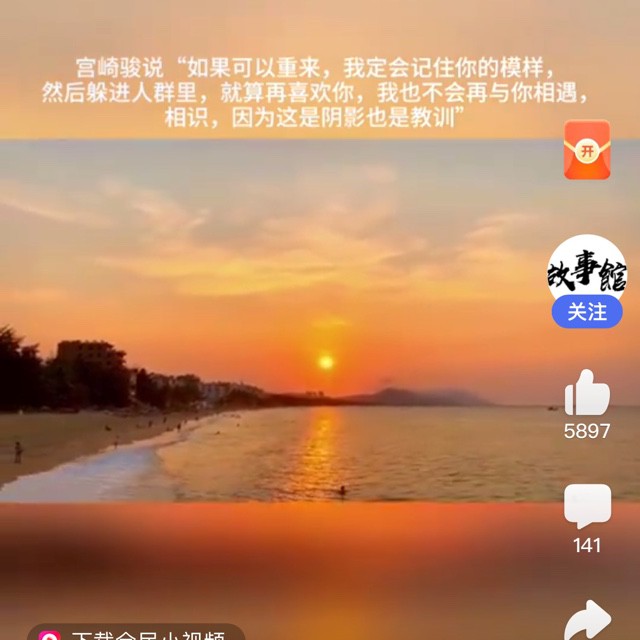
Task: Open the comments on this video
Action: pos(587,506)
